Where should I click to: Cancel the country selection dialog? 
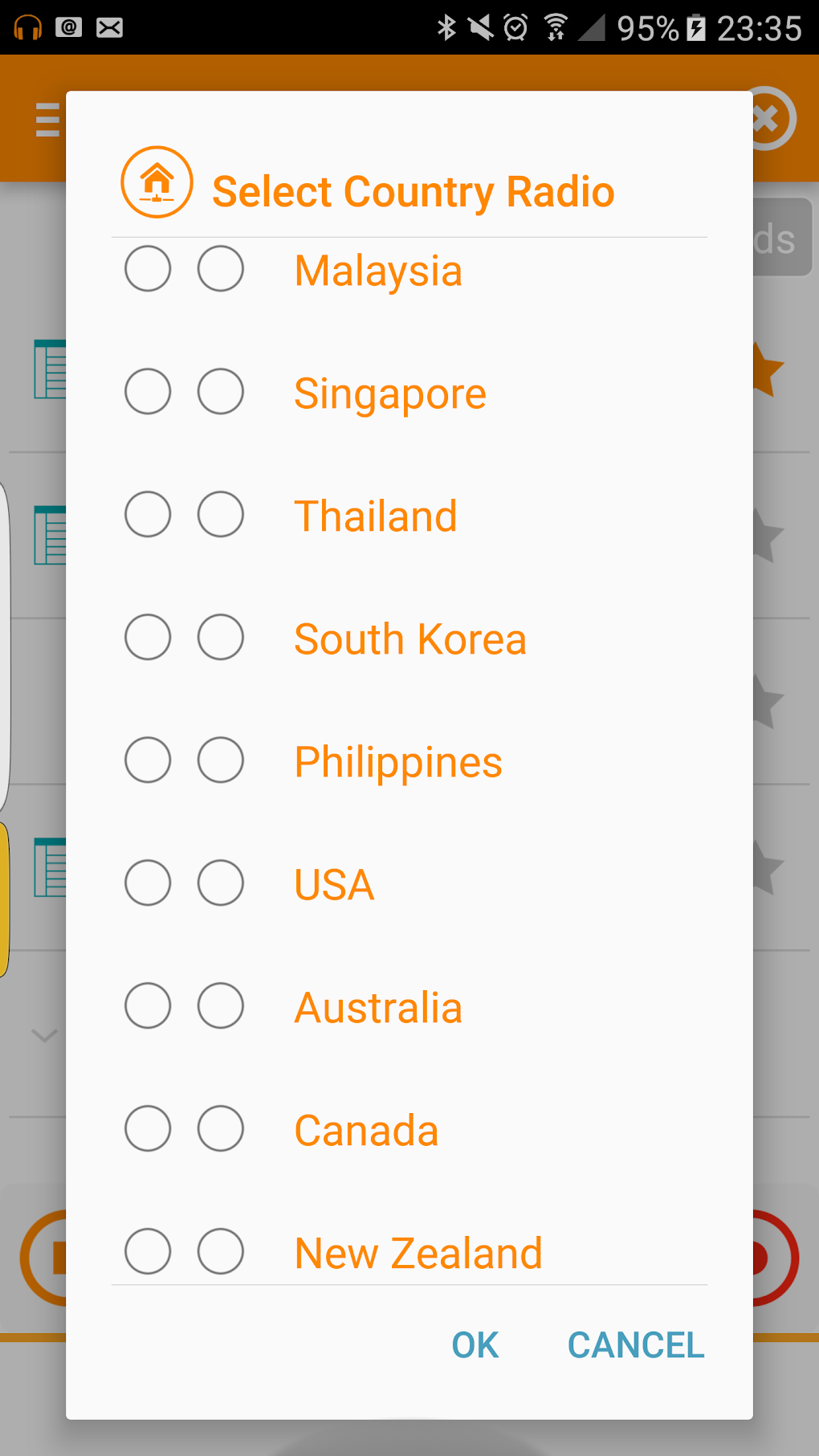tap(635, 1345)
